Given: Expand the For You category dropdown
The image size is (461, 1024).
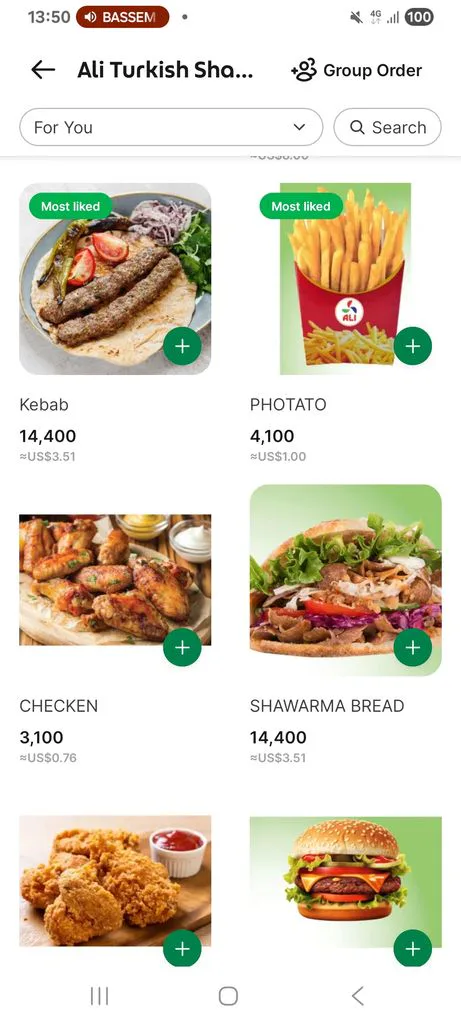Looking at the screenshot, I should [x=171, y=127].
